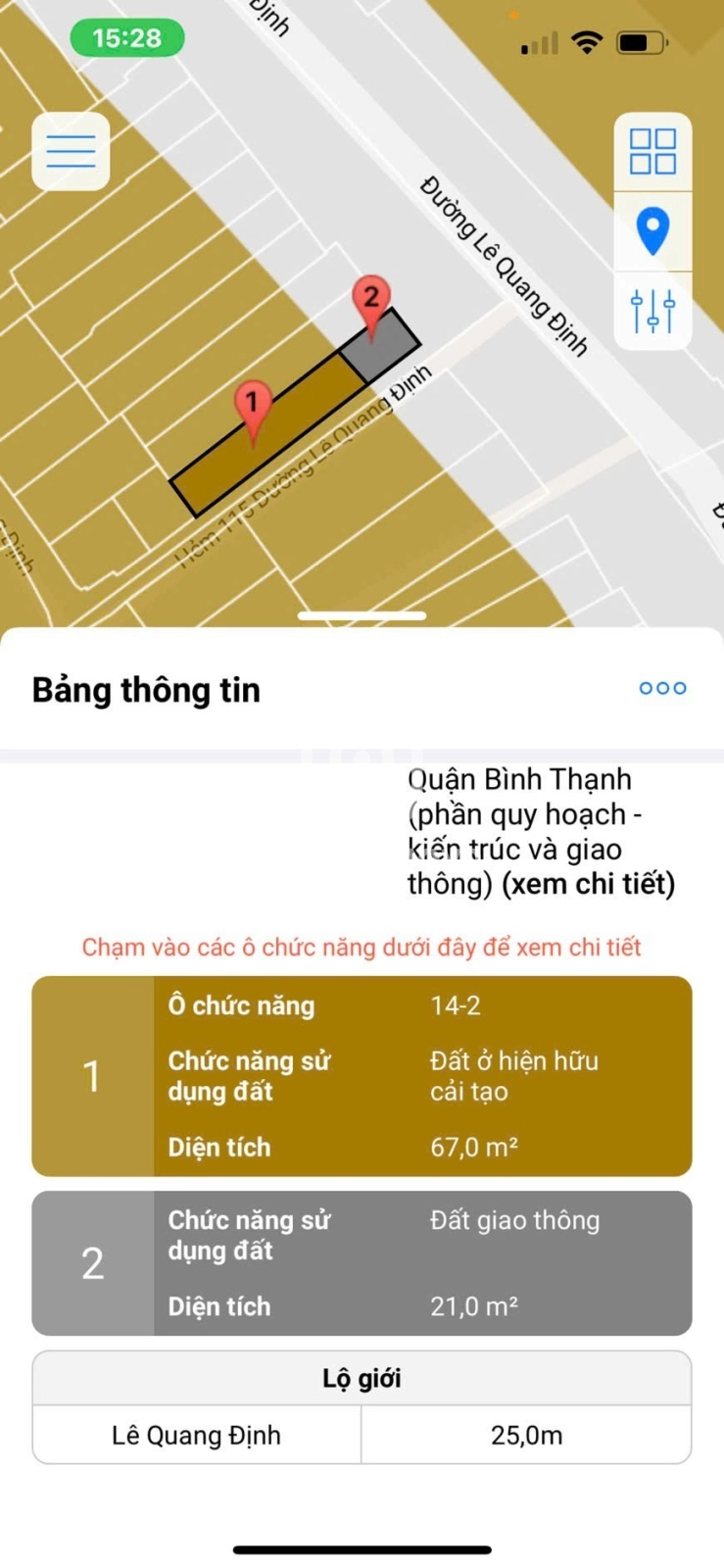Tap the Wi-Fi icon in status bar

click(588, 42)
